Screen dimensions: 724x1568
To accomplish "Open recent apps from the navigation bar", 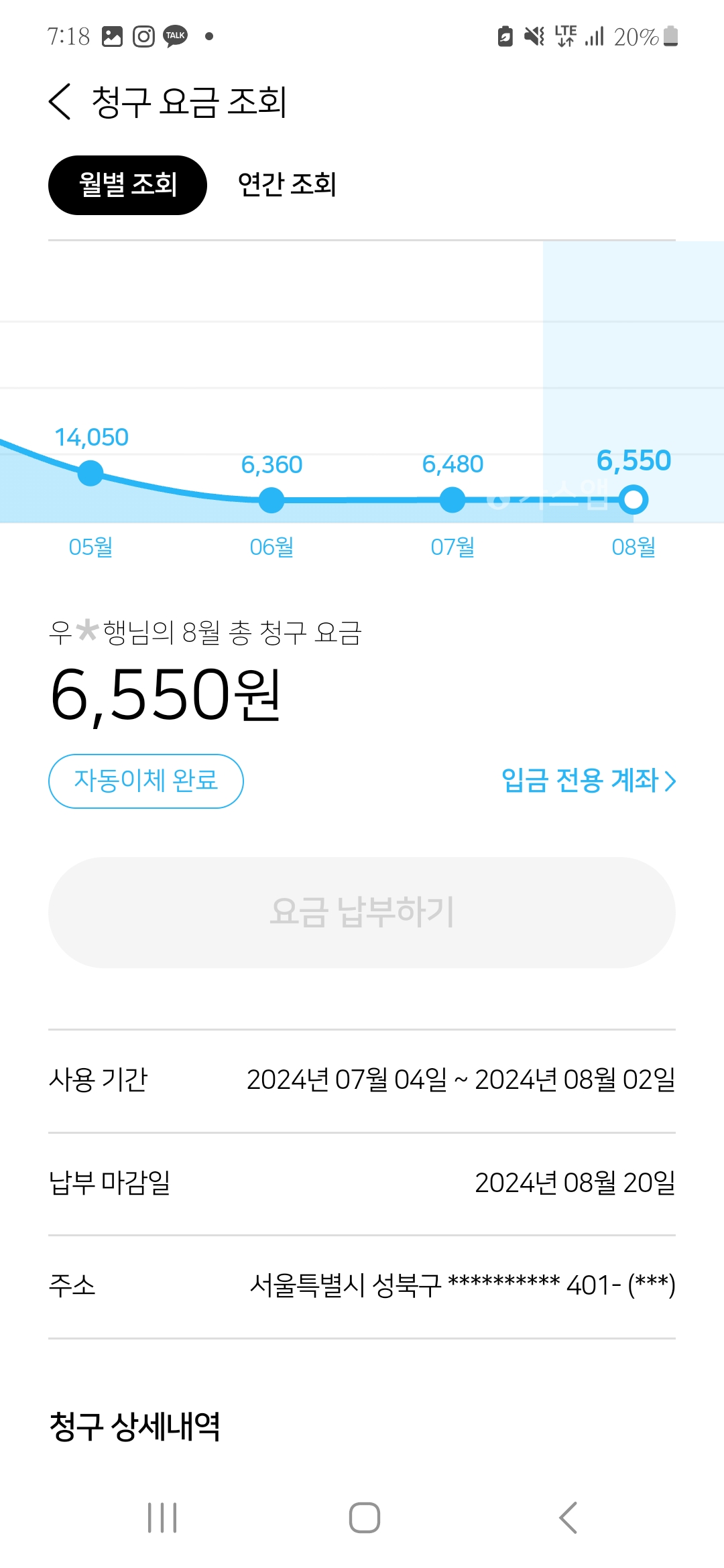I will [162, 1518].
